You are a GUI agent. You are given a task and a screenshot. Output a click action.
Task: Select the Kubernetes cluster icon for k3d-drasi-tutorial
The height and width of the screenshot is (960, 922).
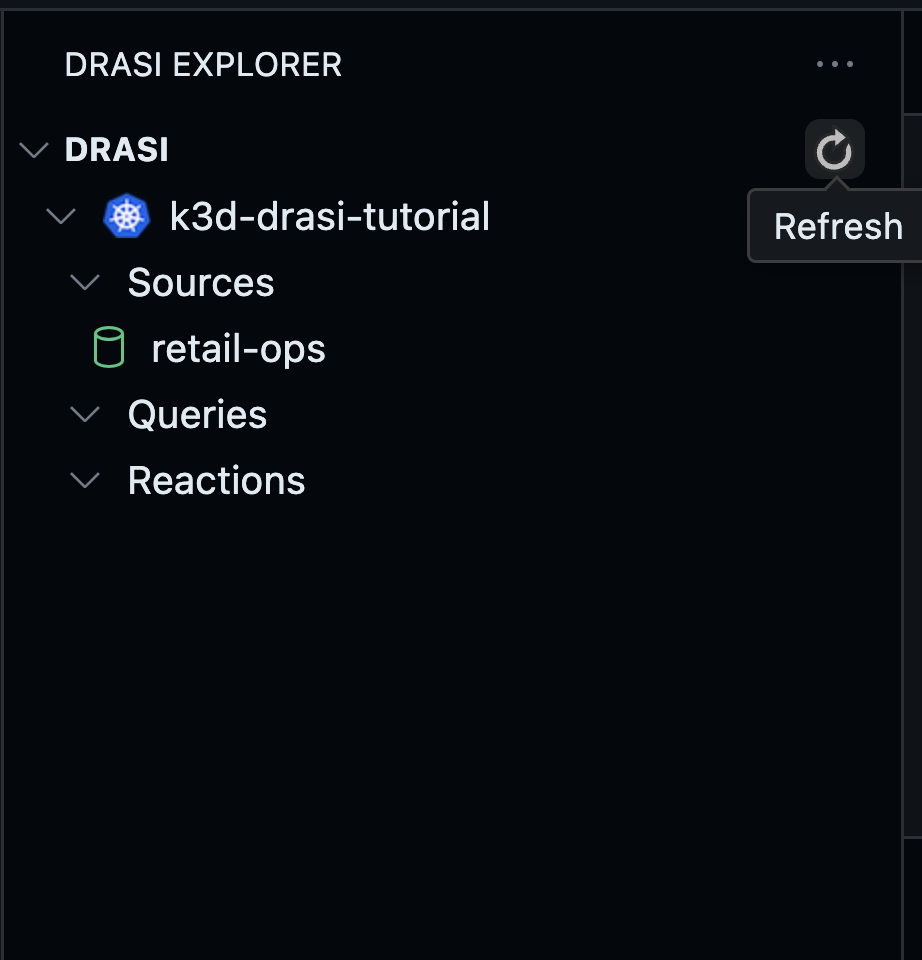[125, 216]
